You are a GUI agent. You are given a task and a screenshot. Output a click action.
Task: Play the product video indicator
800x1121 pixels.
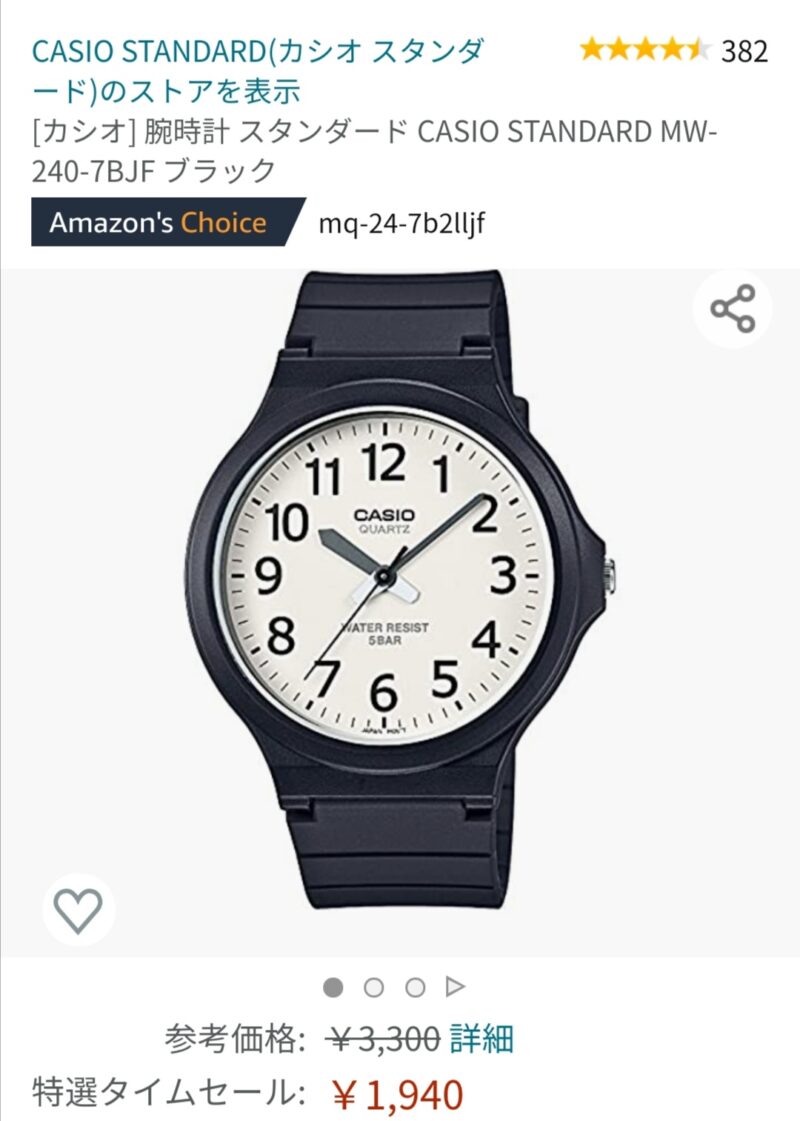455,987
